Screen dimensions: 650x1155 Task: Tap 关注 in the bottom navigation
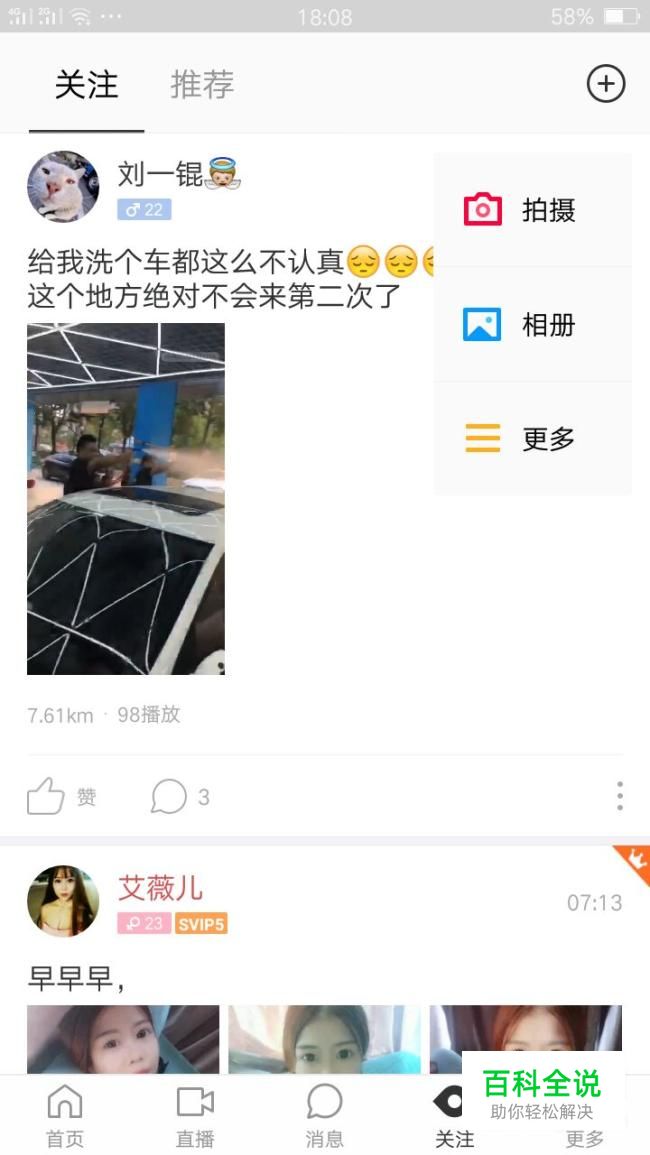pyautogui.click(x=454, y=1115)
